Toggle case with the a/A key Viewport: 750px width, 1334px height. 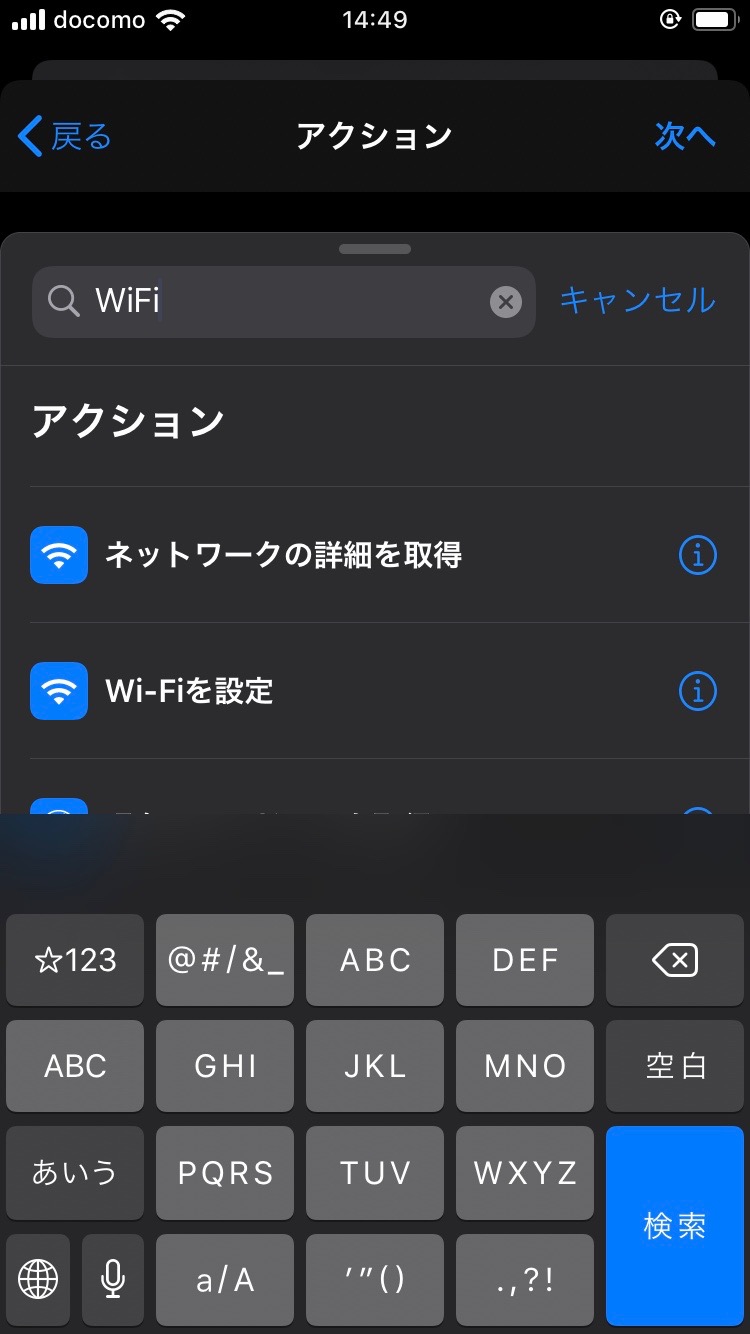[225, 1279]
